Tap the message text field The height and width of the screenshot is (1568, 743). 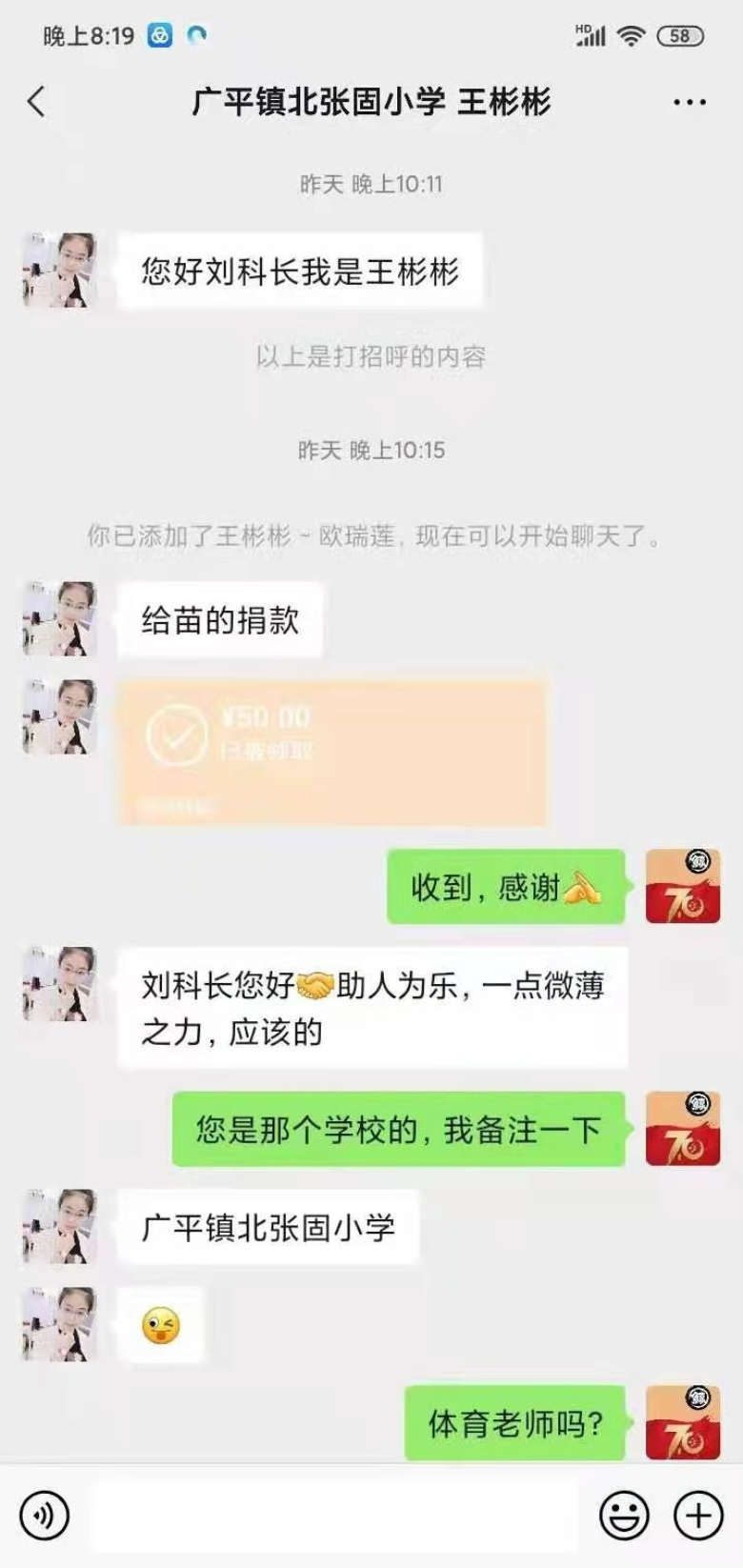coord(333,1515)
